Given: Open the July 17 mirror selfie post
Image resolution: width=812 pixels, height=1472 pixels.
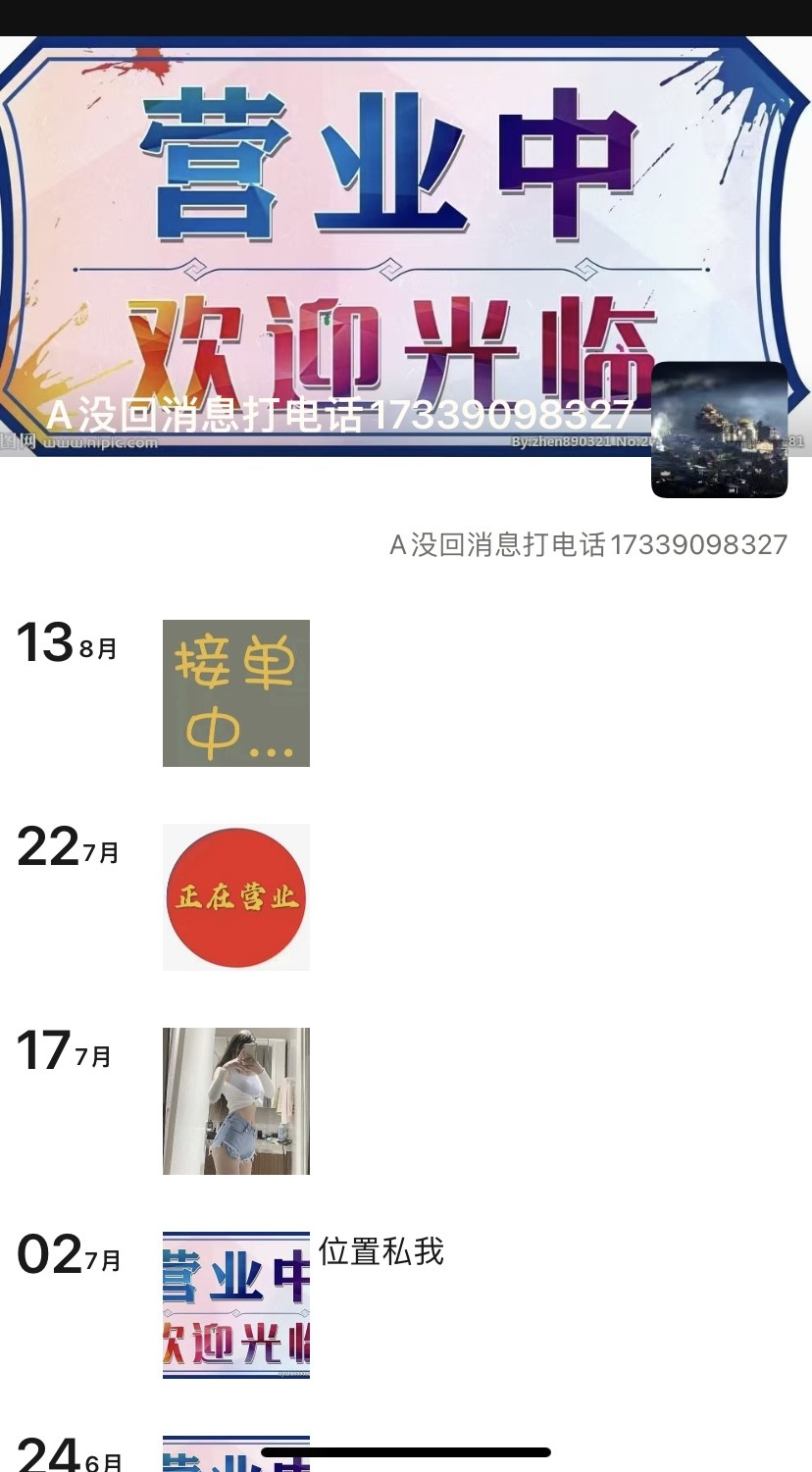Looking at the screenshot, I should [236, 1101].
